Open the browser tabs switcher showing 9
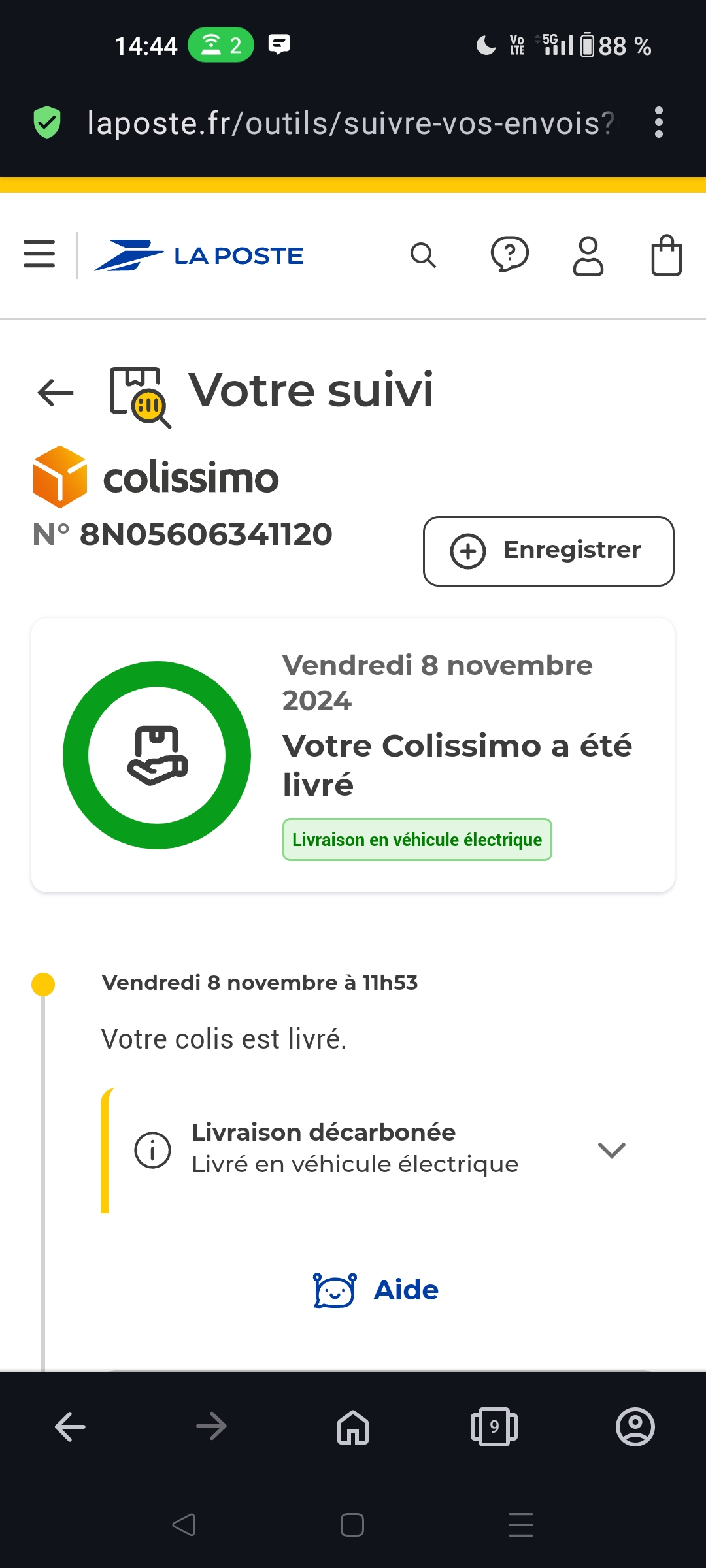706x1568 pixels. tap(494, 1427)
